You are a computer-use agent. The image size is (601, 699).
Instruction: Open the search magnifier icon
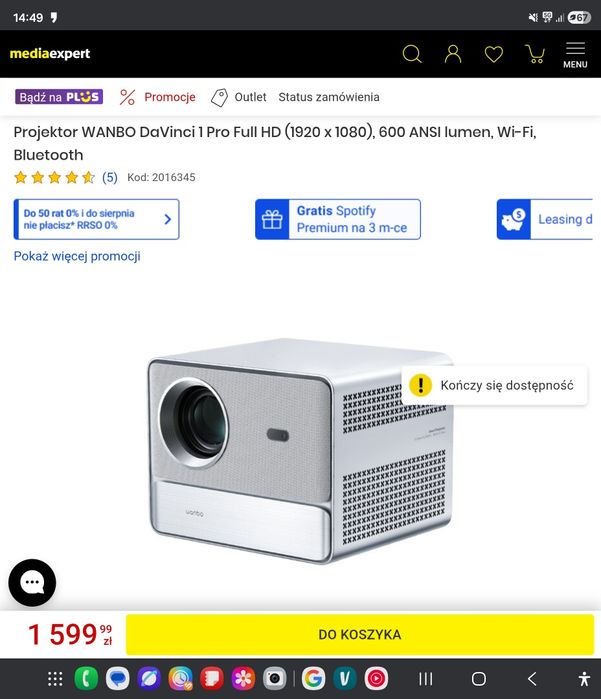pyautogui.click(x=412, y=54)
